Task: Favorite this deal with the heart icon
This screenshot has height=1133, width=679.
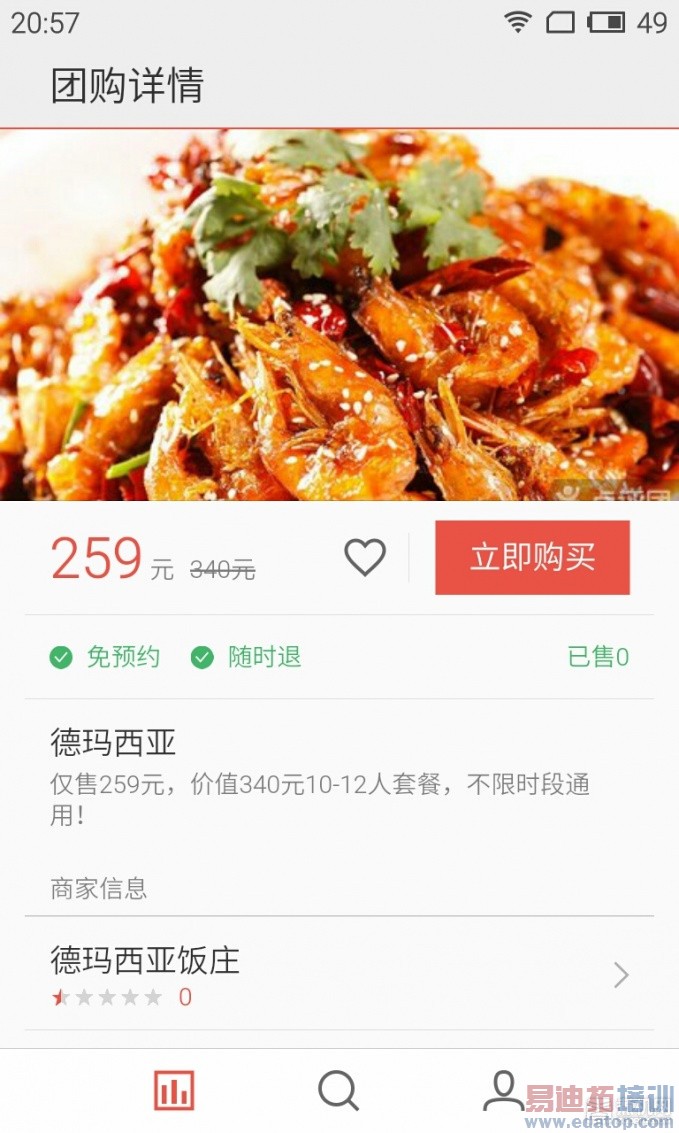Action: [x=365, y=557]
